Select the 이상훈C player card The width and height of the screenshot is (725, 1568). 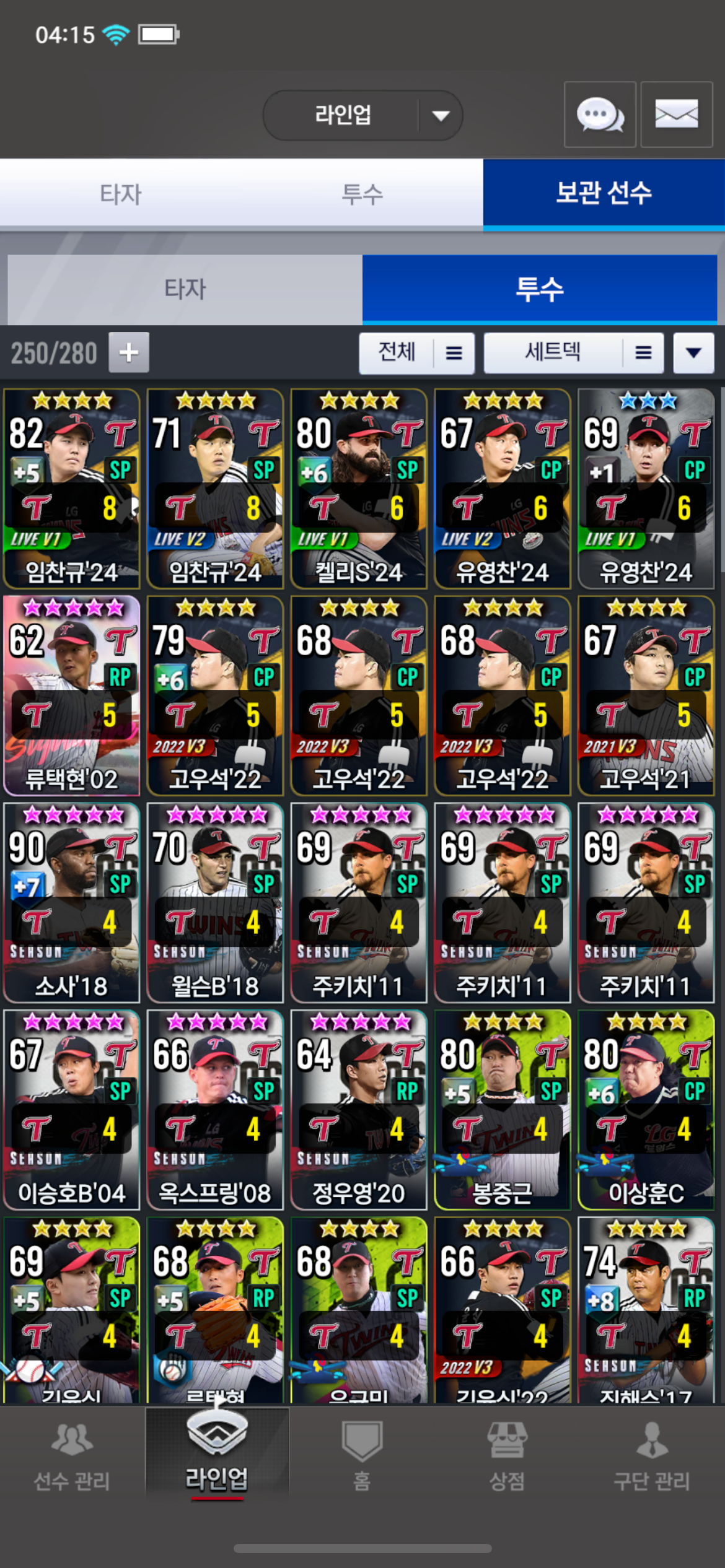(646, 1110)
